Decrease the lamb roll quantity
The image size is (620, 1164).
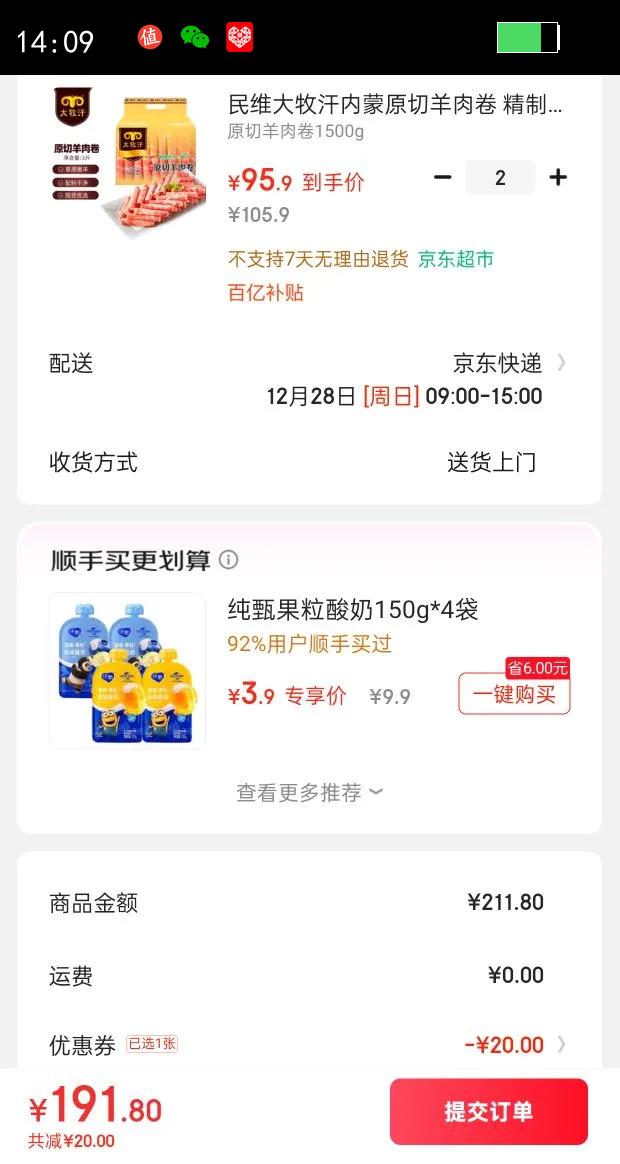point(442,178)
